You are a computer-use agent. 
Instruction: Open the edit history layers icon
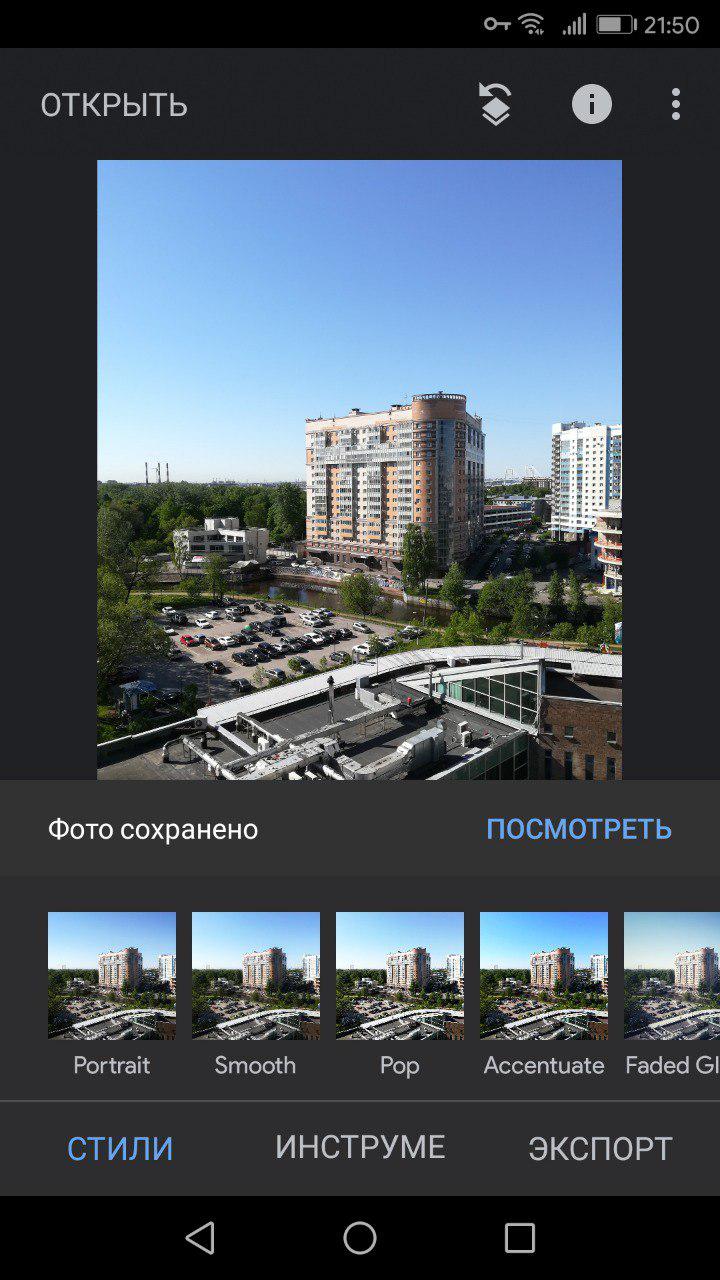pos(495,104)
